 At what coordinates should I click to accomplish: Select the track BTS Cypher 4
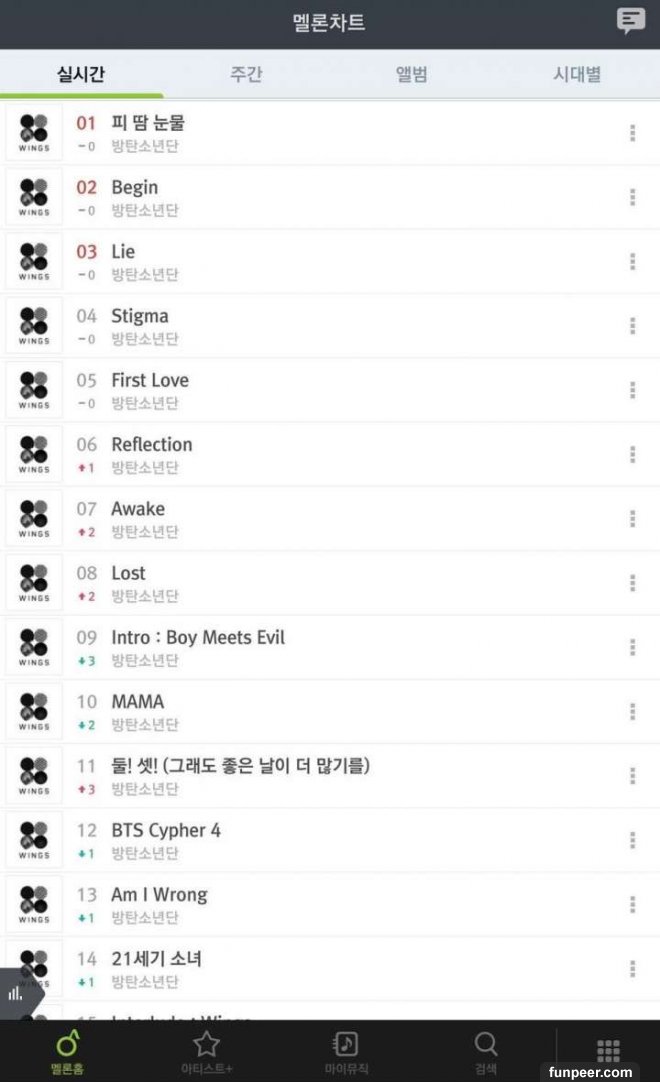[x=166, y=831]
